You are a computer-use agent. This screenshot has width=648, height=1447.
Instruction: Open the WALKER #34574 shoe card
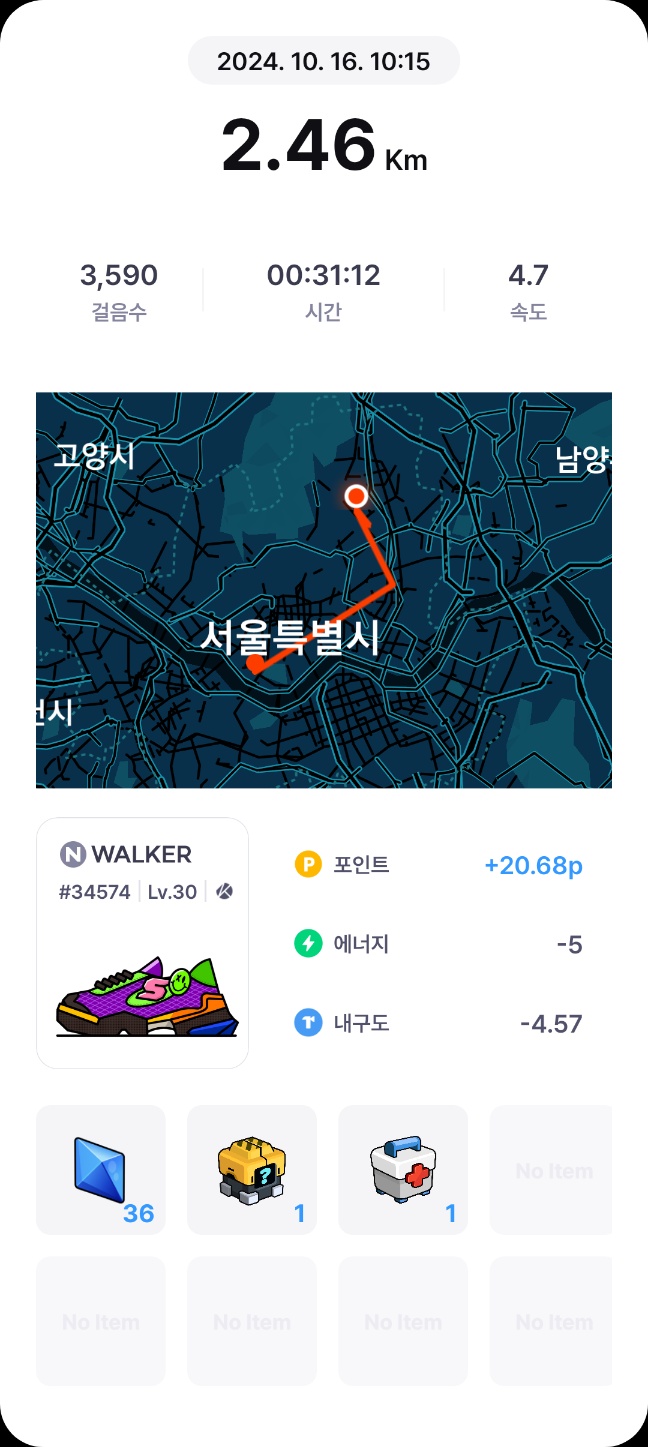pyautogui.click(x=142, y=943)
